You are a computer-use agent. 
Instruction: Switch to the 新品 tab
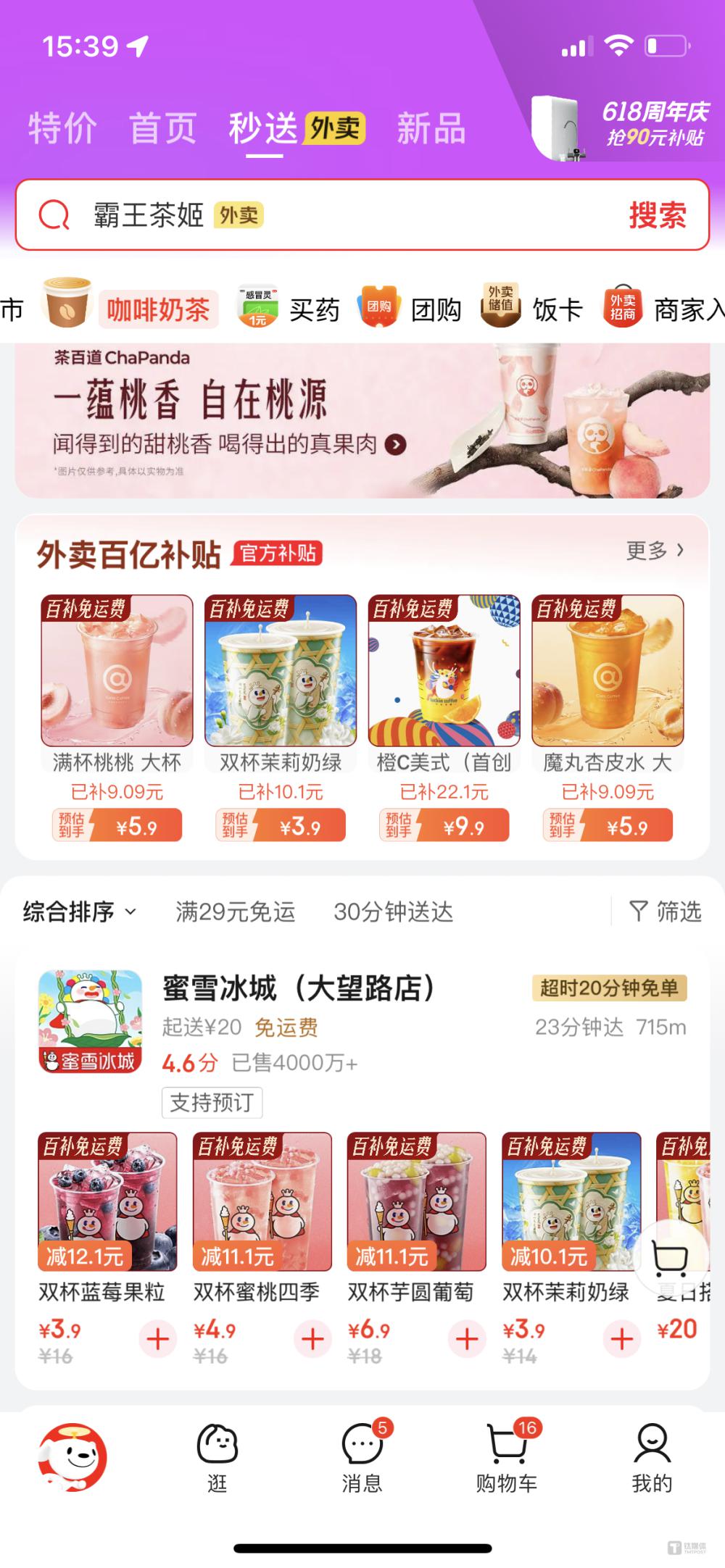pyautogui.click(x=431, y=129)
